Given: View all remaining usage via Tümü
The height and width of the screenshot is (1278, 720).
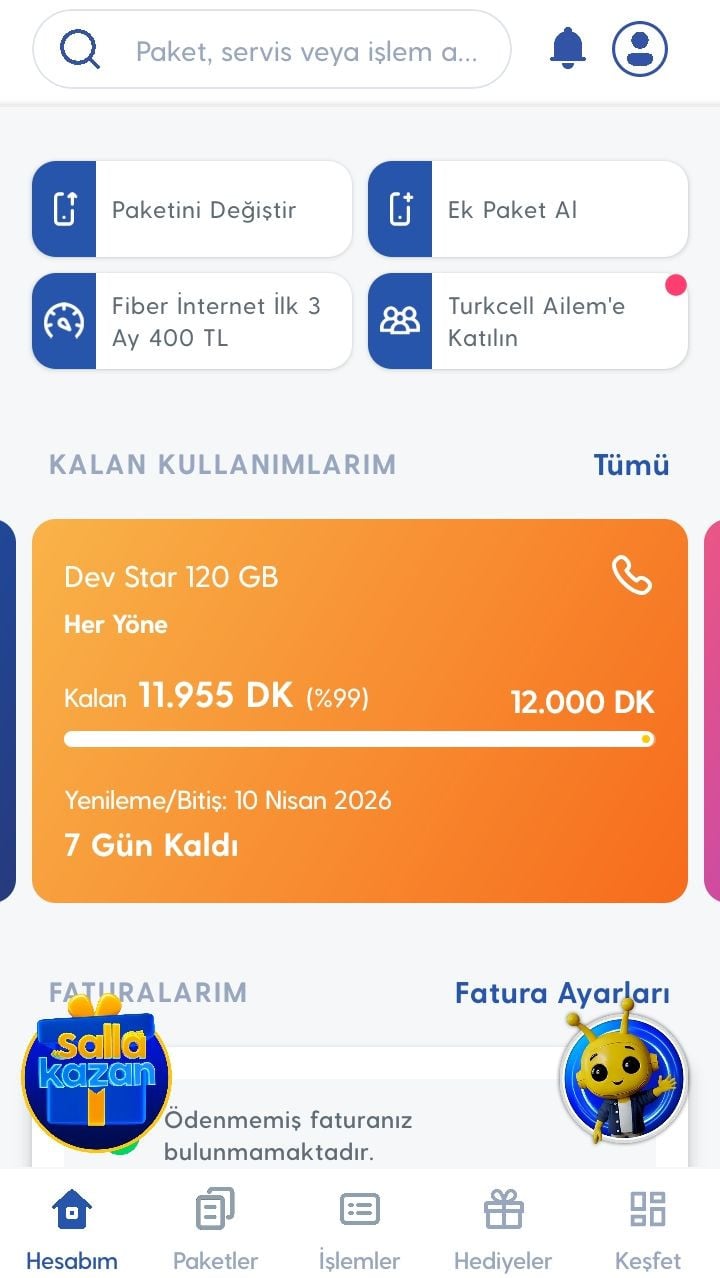Looking at the screenshot, I should (x=631, y=465).
